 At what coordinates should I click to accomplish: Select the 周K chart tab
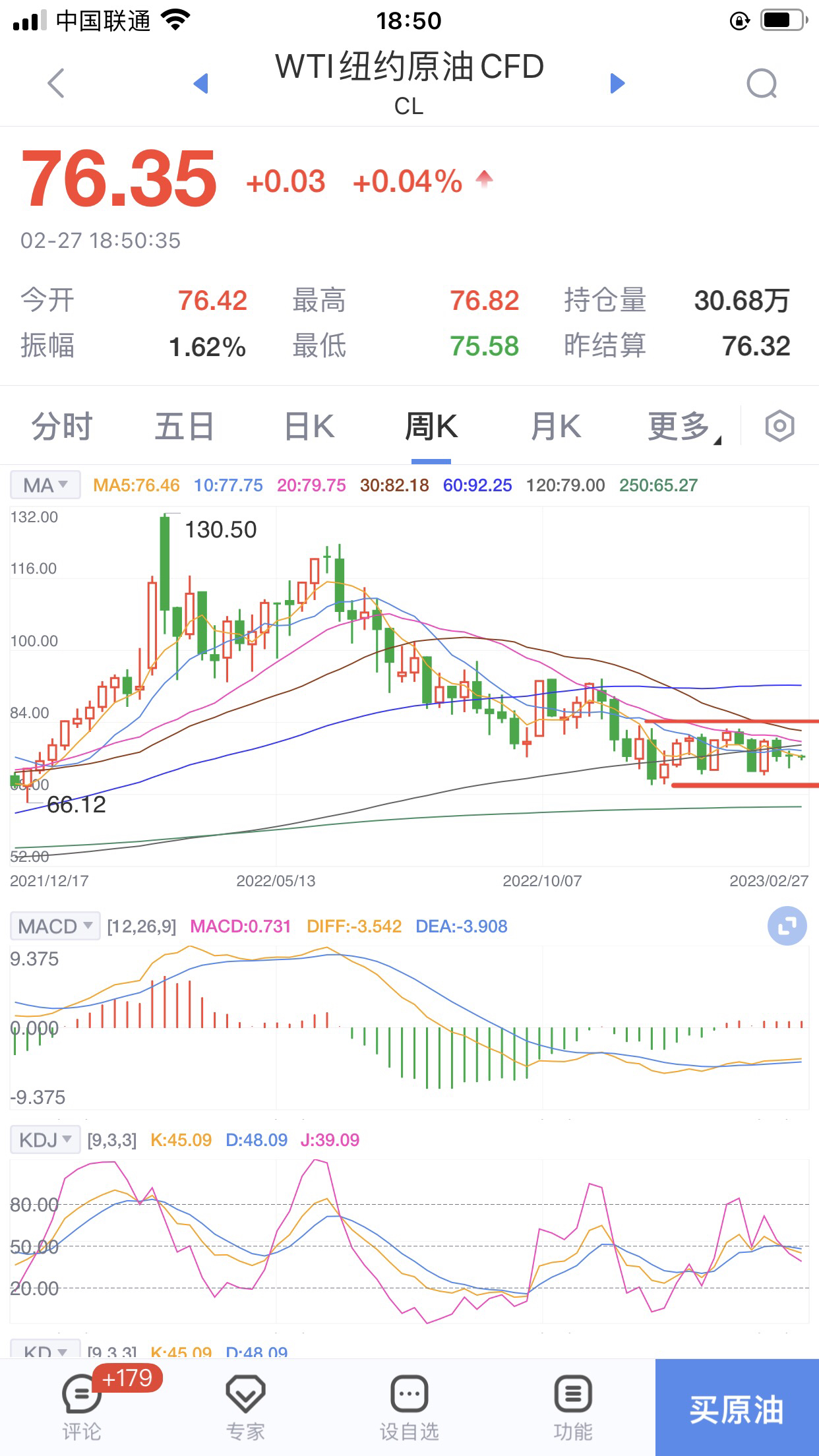(431, 426)
